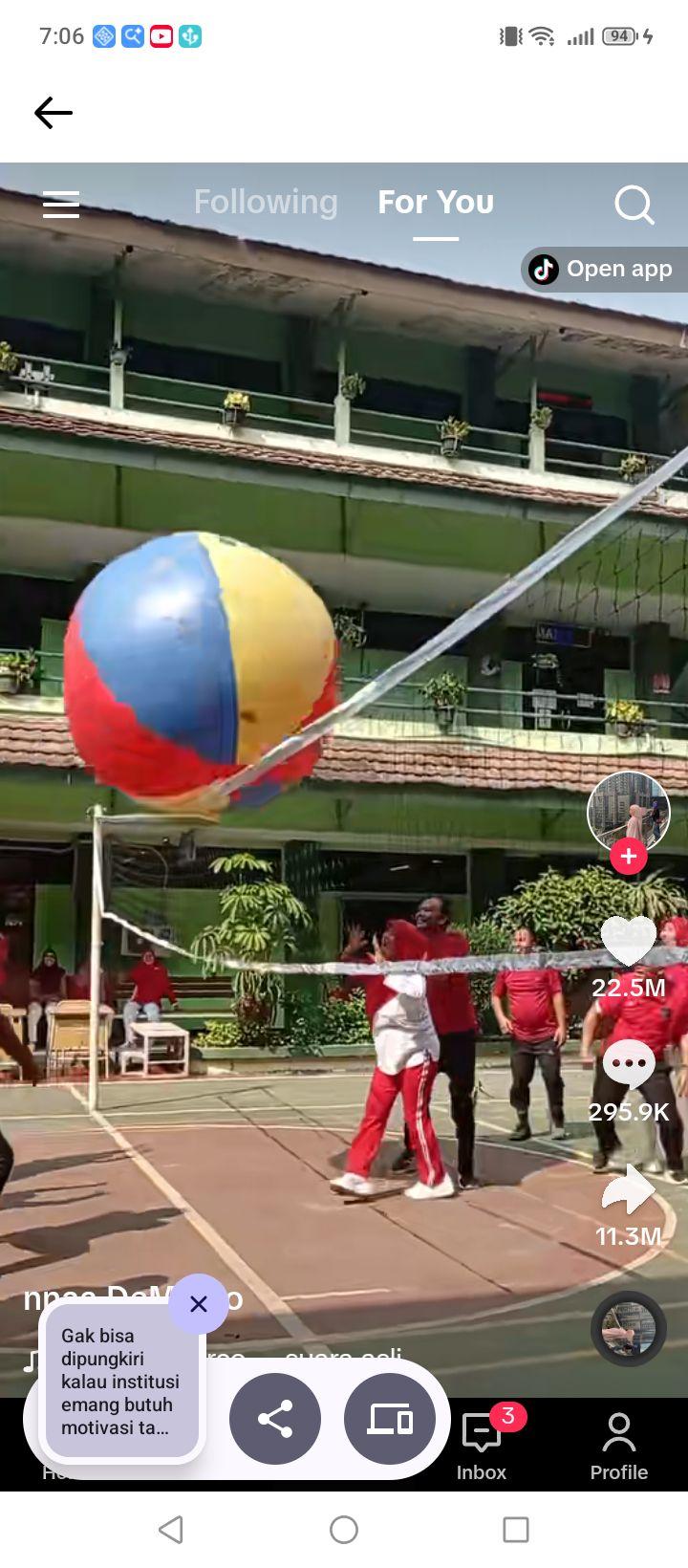Follow the creator via the plus badge
Screen dimensions: 688x1568
pyautogui.click(x=628, y=857)
